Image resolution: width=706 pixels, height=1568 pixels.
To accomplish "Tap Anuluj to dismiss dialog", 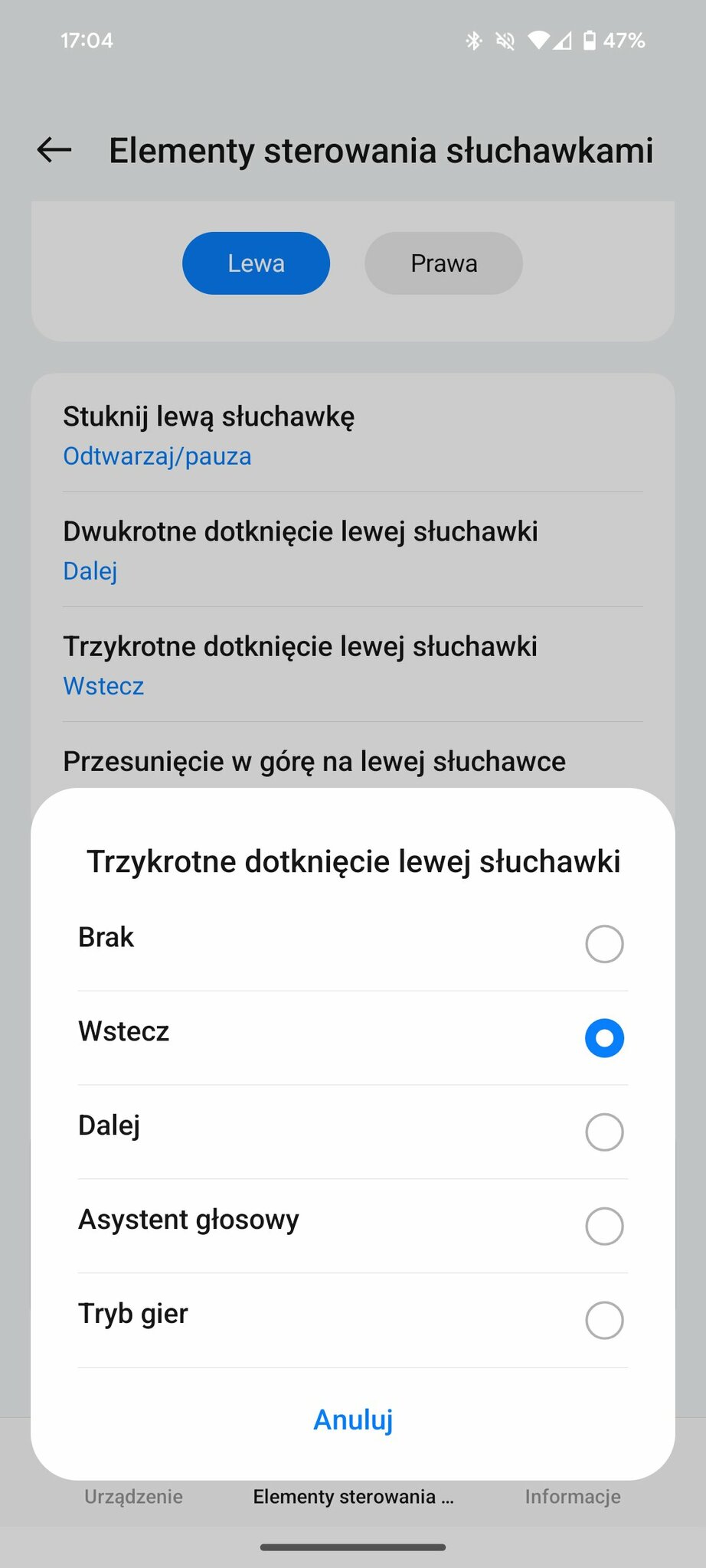I will (x=353, y=1419).
